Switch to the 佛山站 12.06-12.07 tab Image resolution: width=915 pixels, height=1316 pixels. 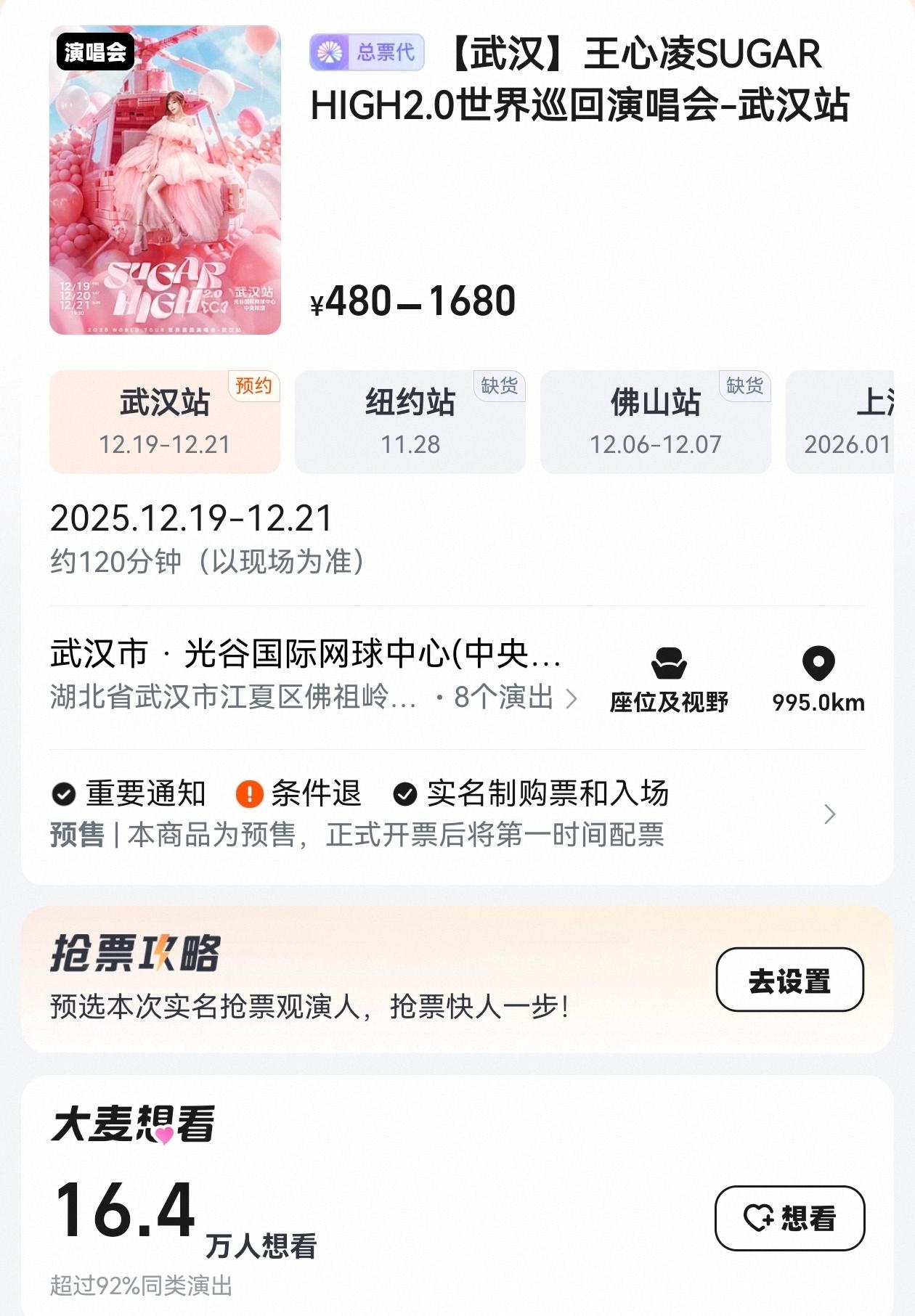655,421
